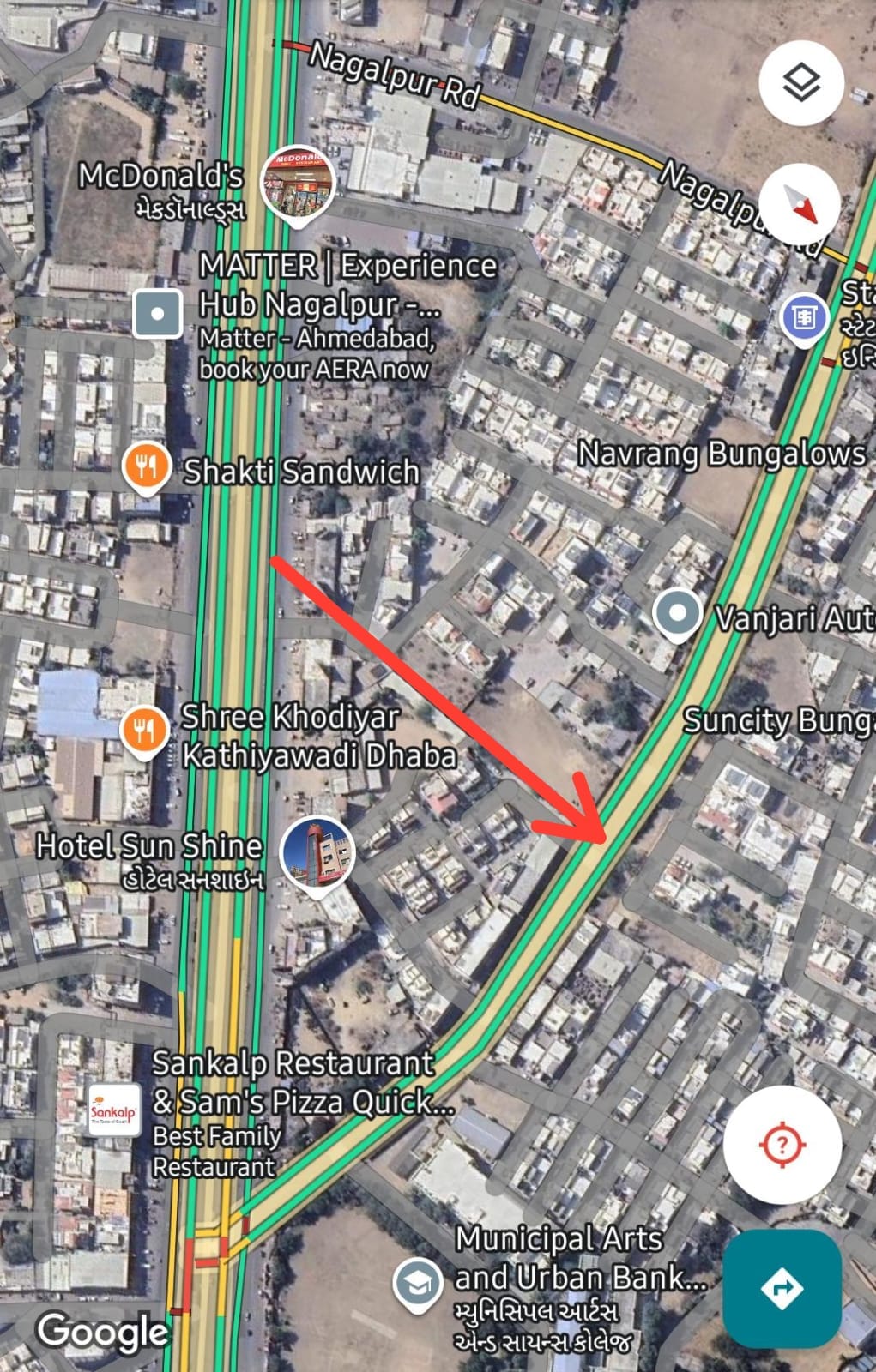The image size is (876, 1372).
Task: Open the directions button
Action: pyautogui.click(x=782, y=1288)
